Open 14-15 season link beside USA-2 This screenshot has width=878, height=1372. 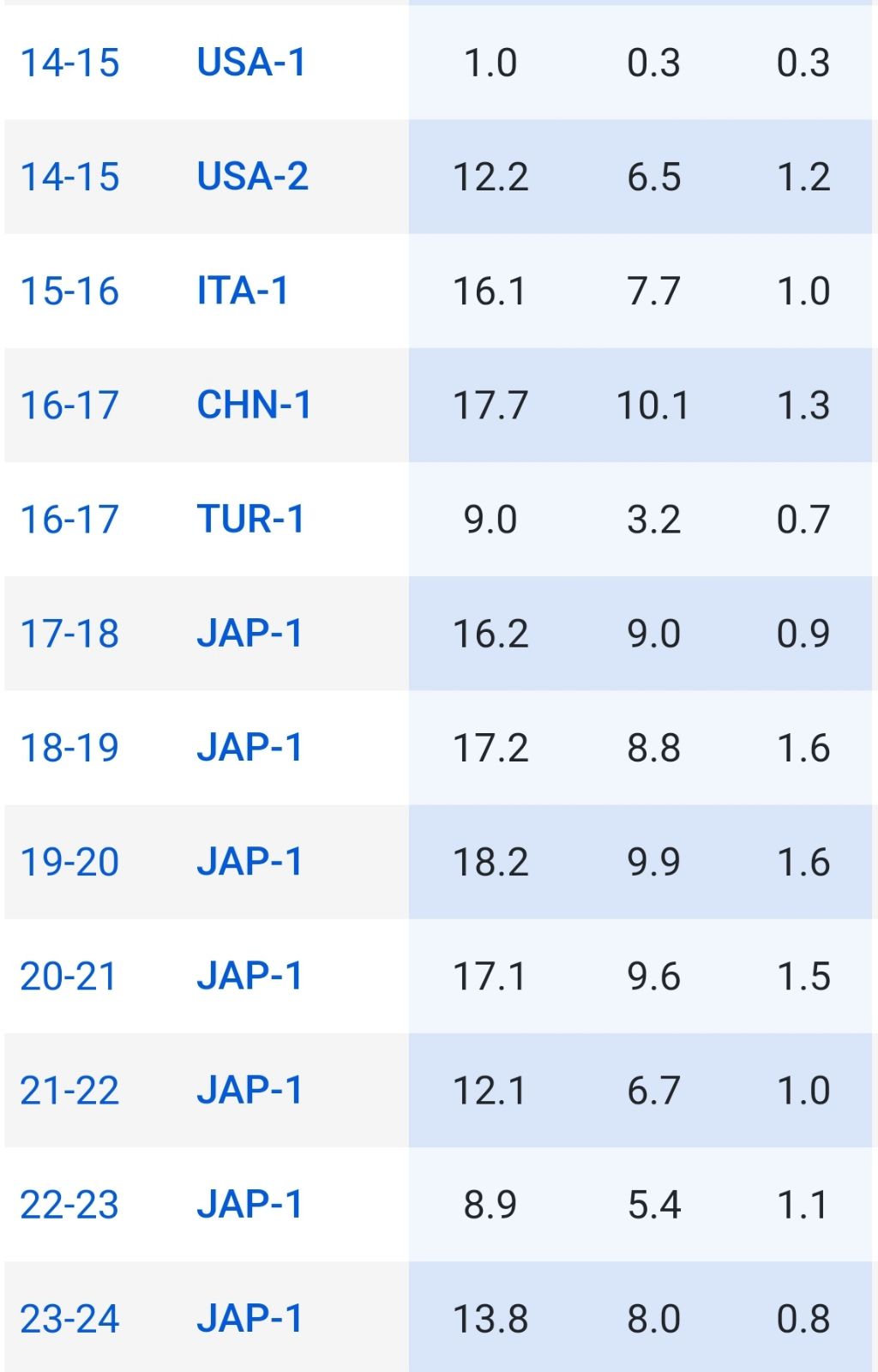(x=69, y=177)
